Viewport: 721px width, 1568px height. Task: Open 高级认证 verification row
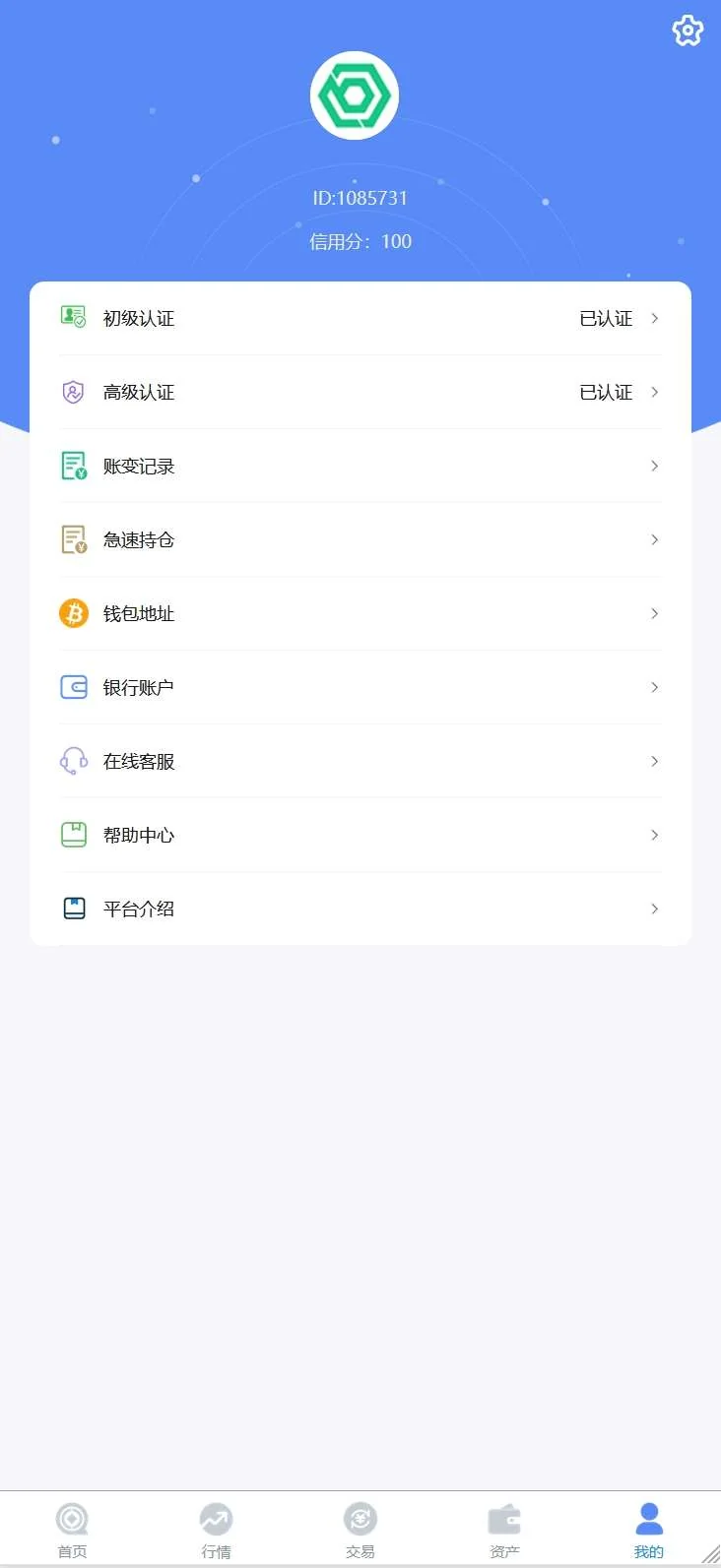[x=360, y=393]
